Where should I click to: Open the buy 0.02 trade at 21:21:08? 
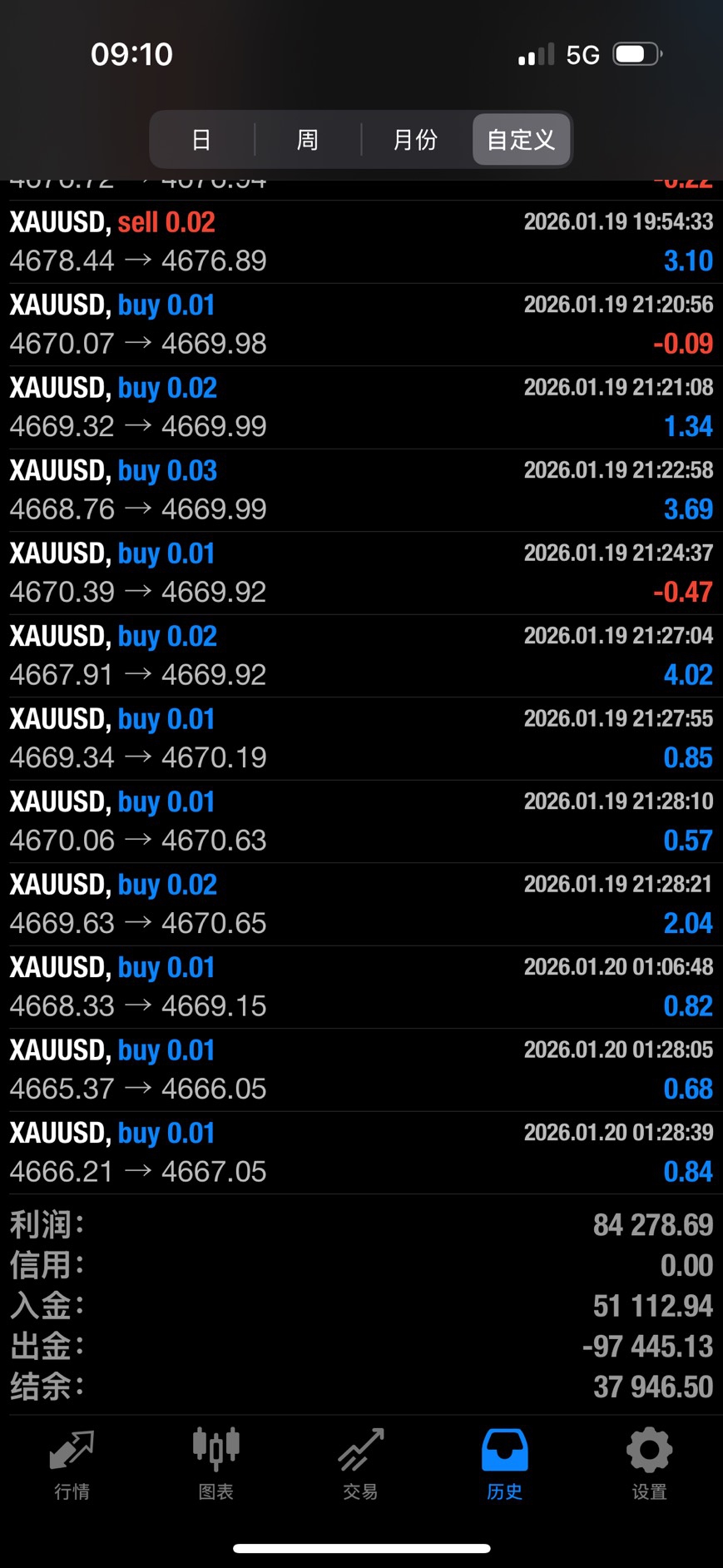(361, 407)
